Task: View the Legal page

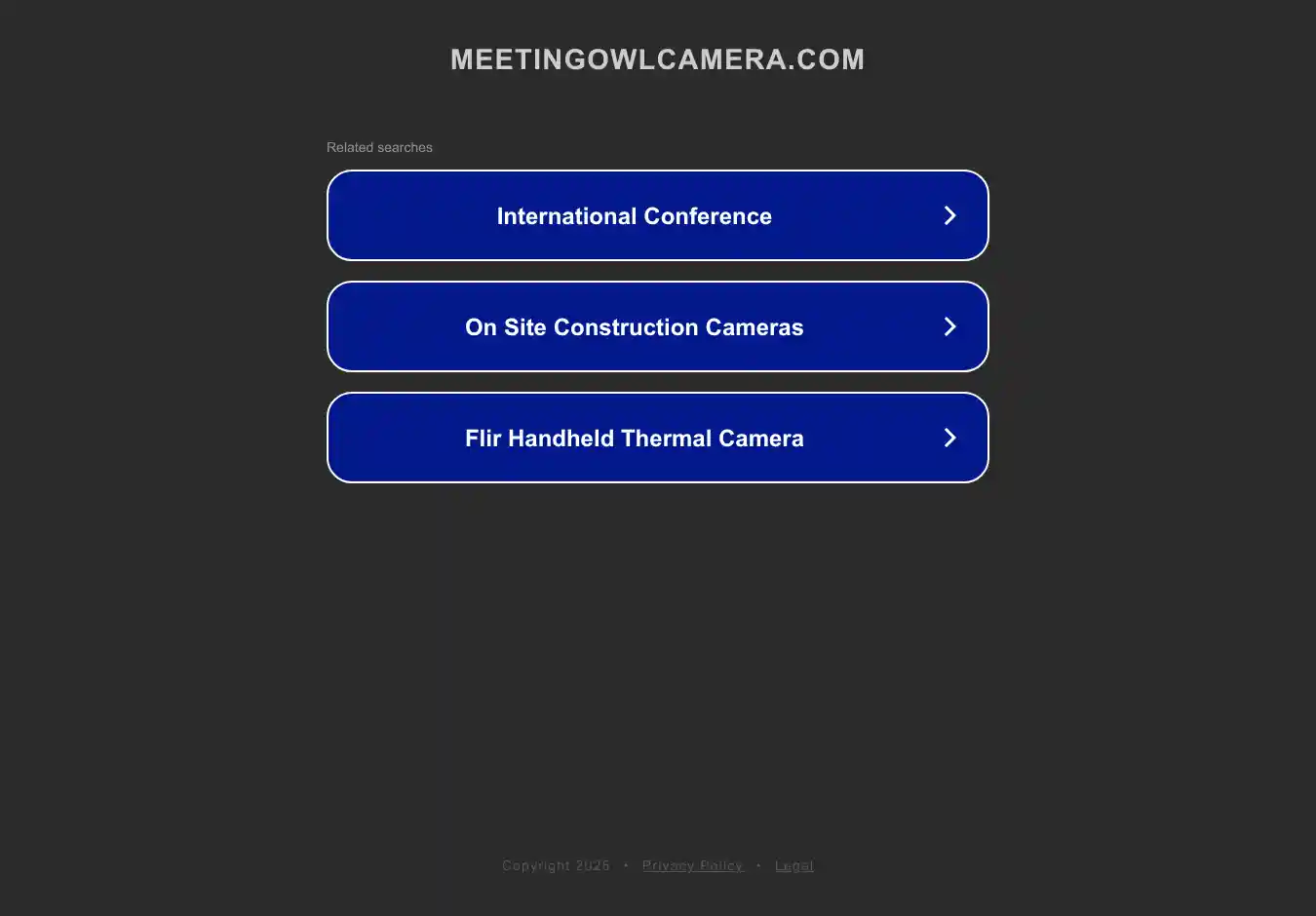Action: (x=793, y=865)
